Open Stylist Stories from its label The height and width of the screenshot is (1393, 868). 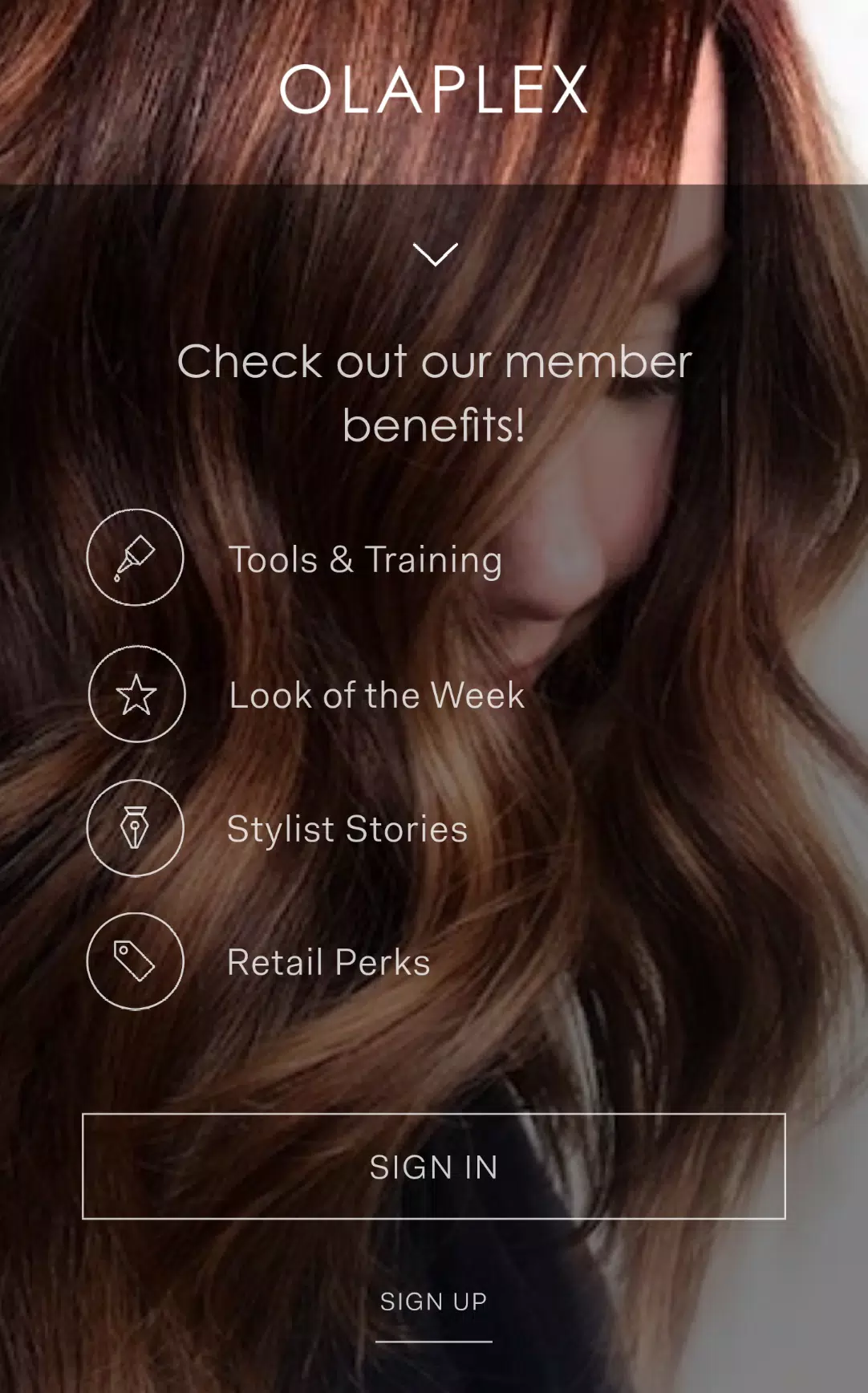click(347, 829)
